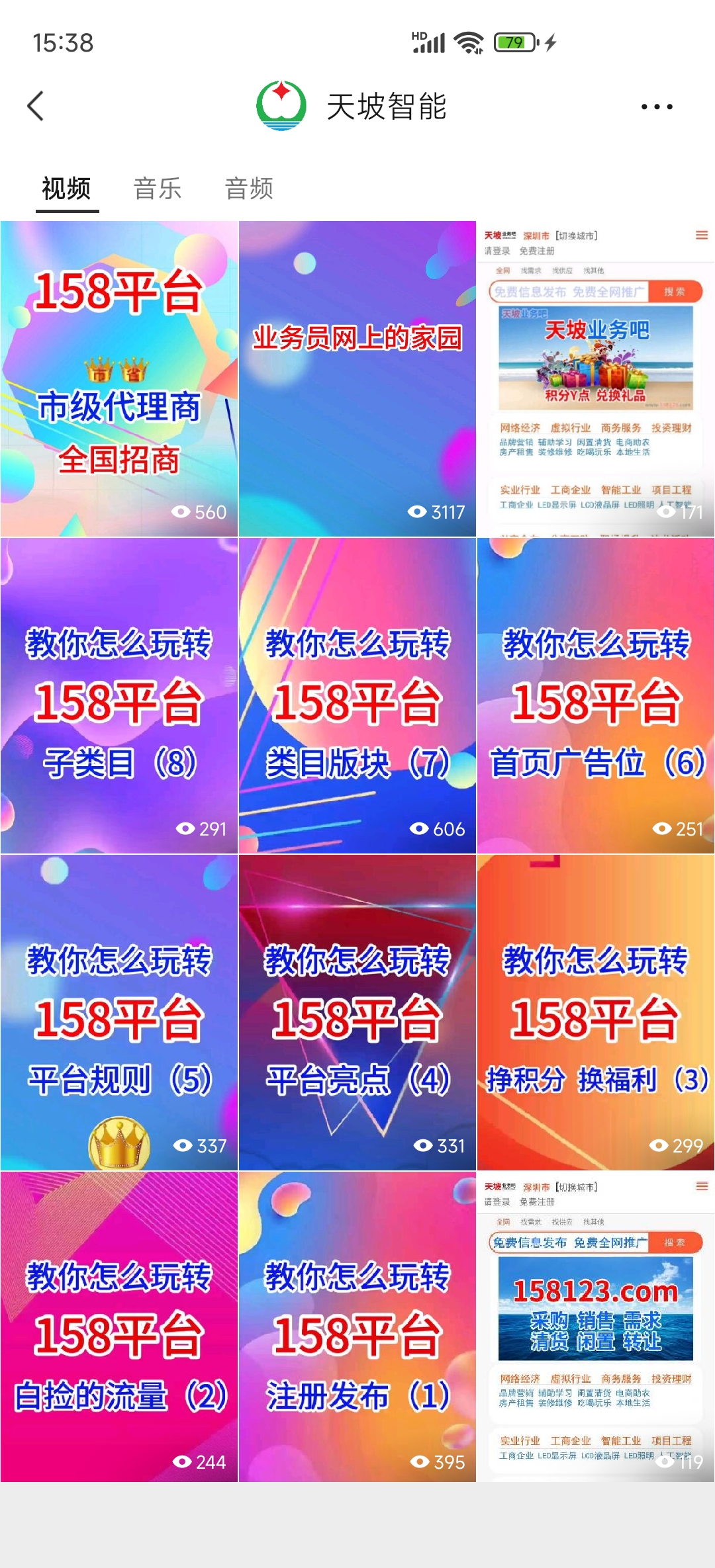Go back using the back arrow
Viewport: 715px width, 1568px height.
click(x=36, y=107)
